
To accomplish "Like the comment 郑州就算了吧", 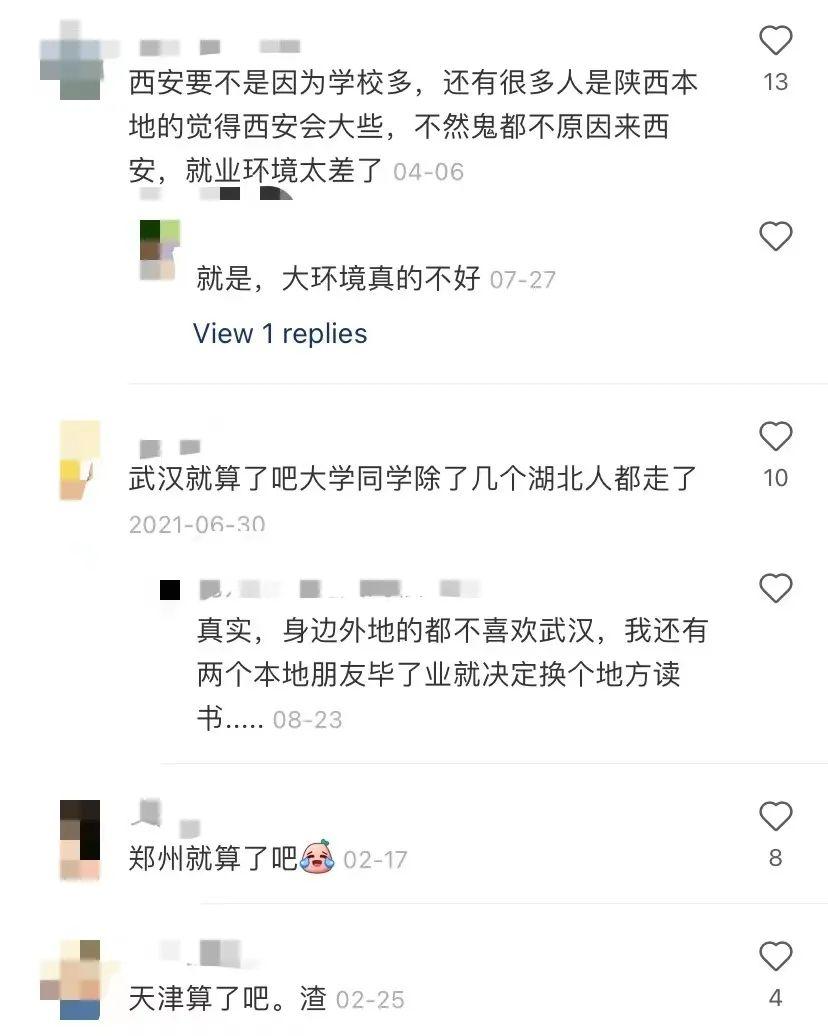I will click(775, 817).
